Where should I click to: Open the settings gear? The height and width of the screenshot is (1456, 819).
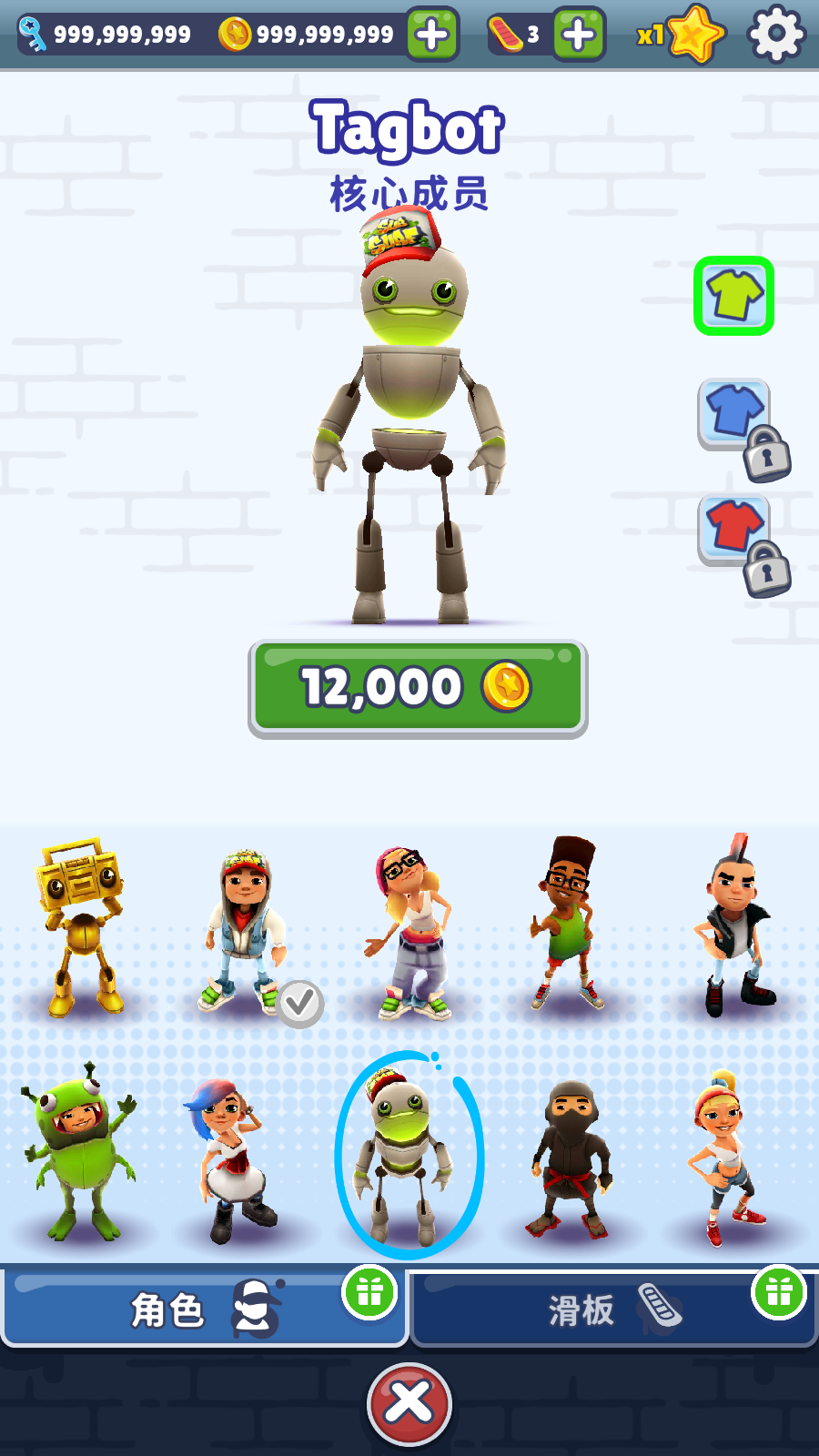point(775,35)
